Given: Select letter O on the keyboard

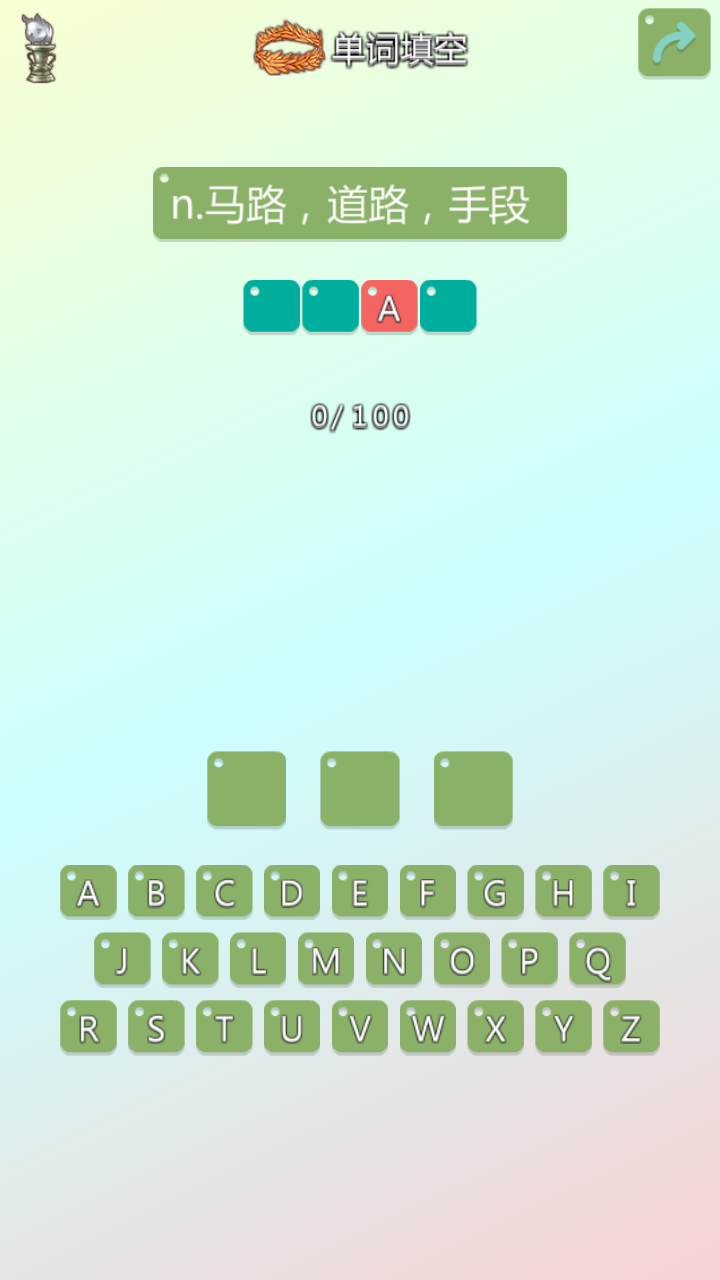Looking at the screenshot, I should [462, 959].
